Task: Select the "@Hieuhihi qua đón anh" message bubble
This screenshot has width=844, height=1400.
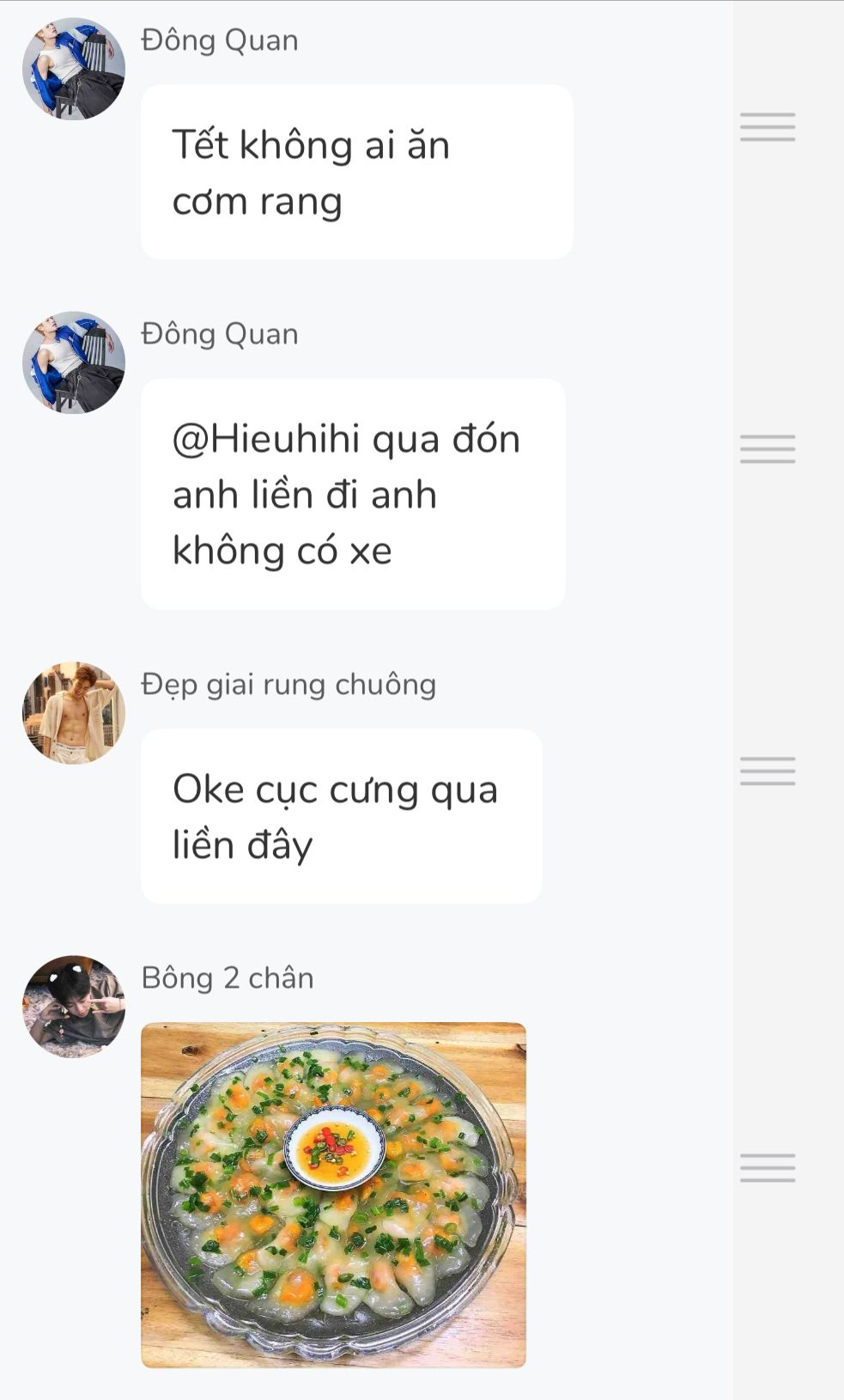Action: click(352, 494)
